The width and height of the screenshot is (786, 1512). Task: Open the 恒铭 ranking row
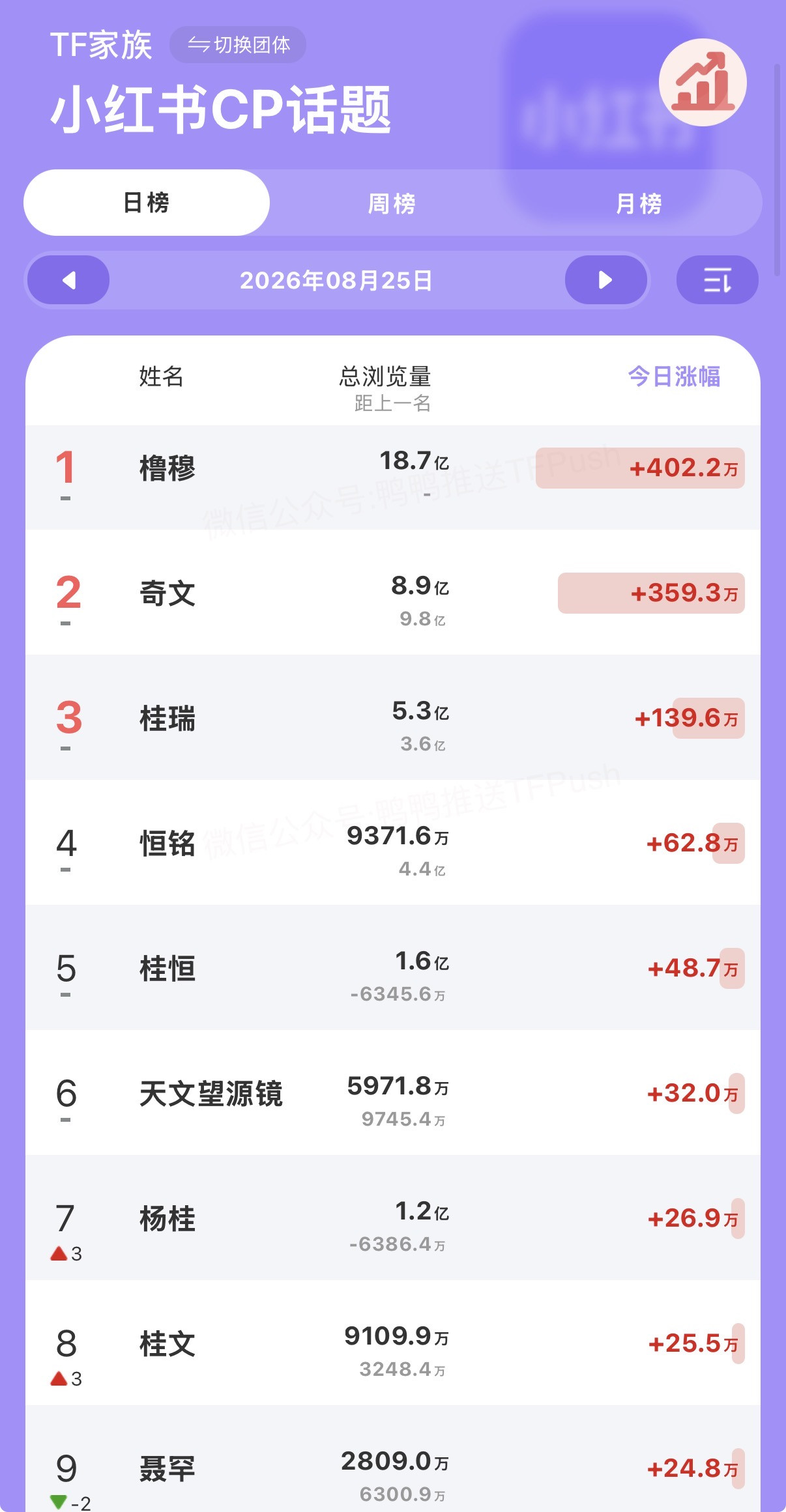pos(393,842)
